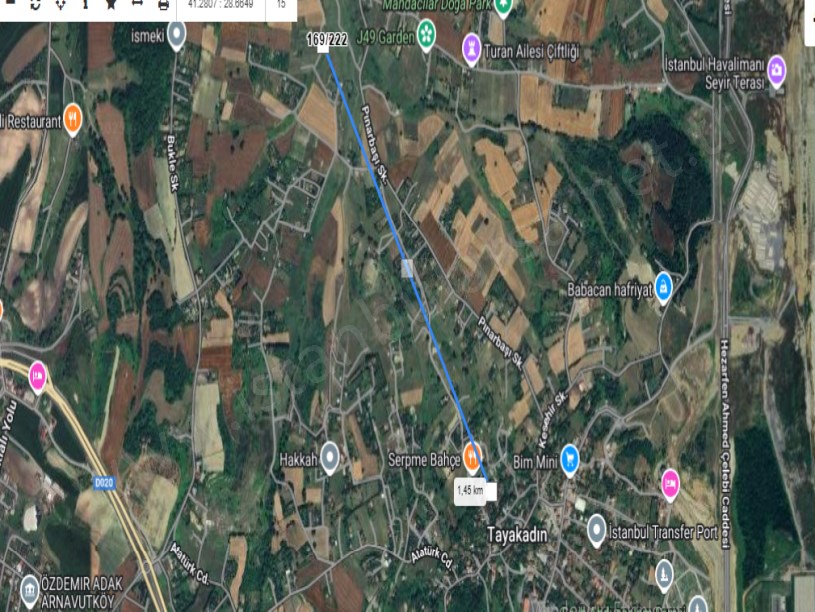The width and height of the screenshot is (815, 612).
Task: Select the J49 Garden place marker
Action: pyautogui.click(x=427, y=32)
